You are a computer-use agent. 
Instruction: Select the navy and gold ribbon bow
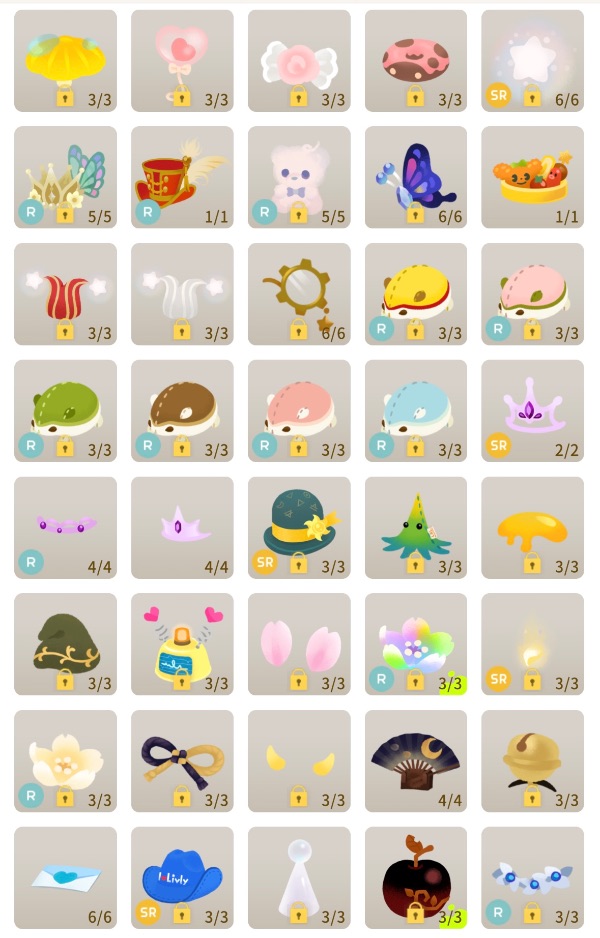point(182,761)
